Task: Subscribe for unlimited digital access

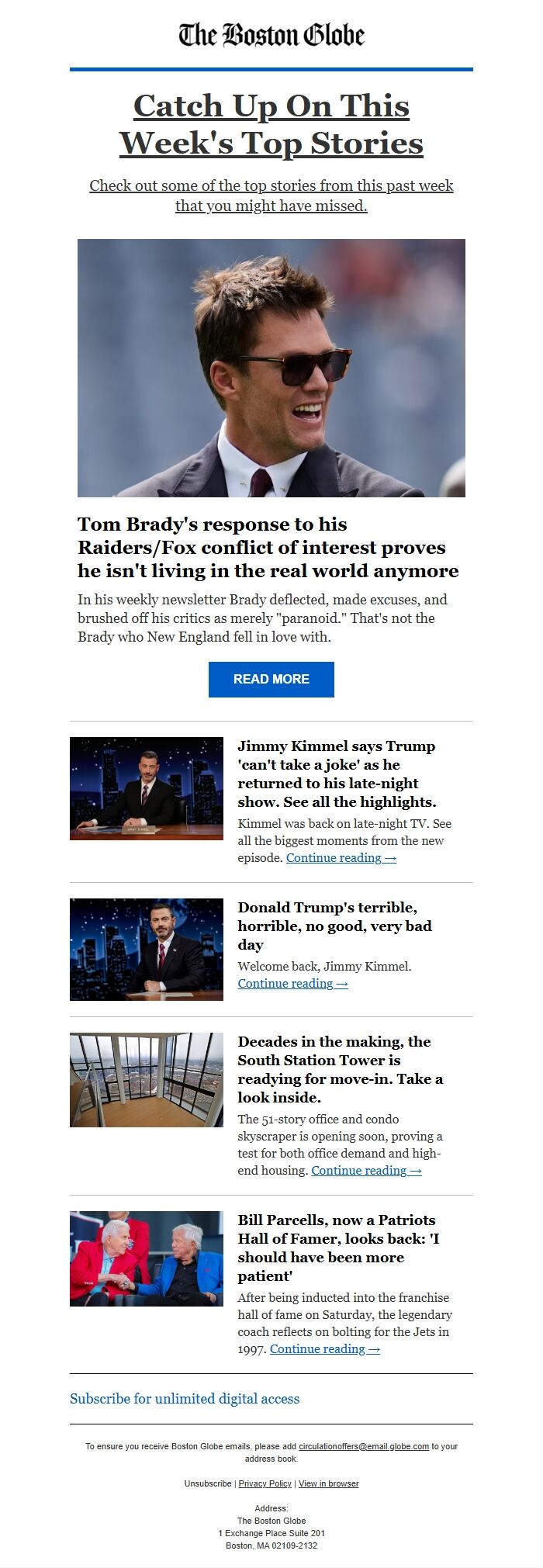Action: [185, 1398]
